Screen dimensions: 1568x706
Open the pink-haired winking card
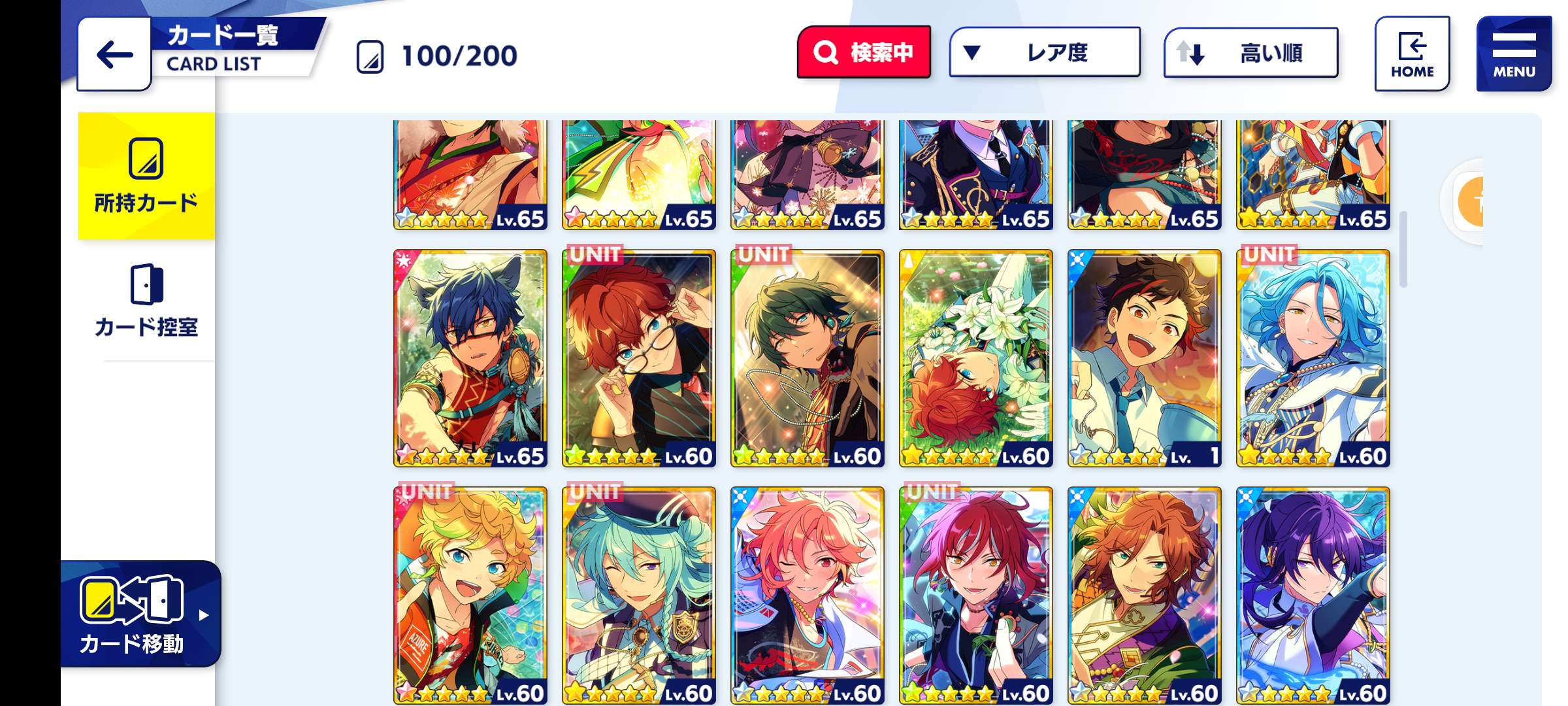coord(807,595)
